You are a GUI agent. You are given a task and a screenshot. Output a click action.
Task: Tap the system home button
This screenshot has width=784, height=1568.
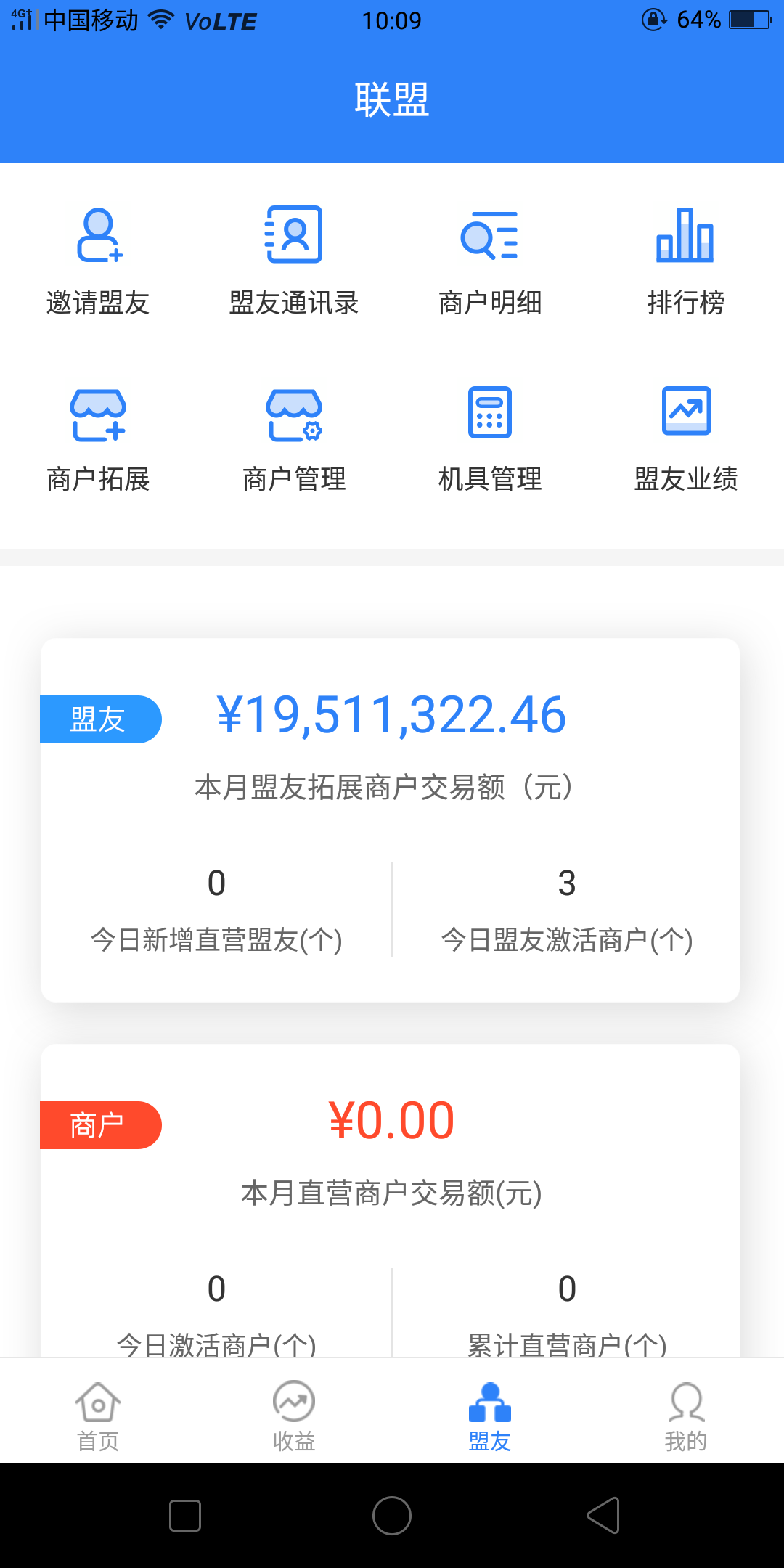point(392,1516)
